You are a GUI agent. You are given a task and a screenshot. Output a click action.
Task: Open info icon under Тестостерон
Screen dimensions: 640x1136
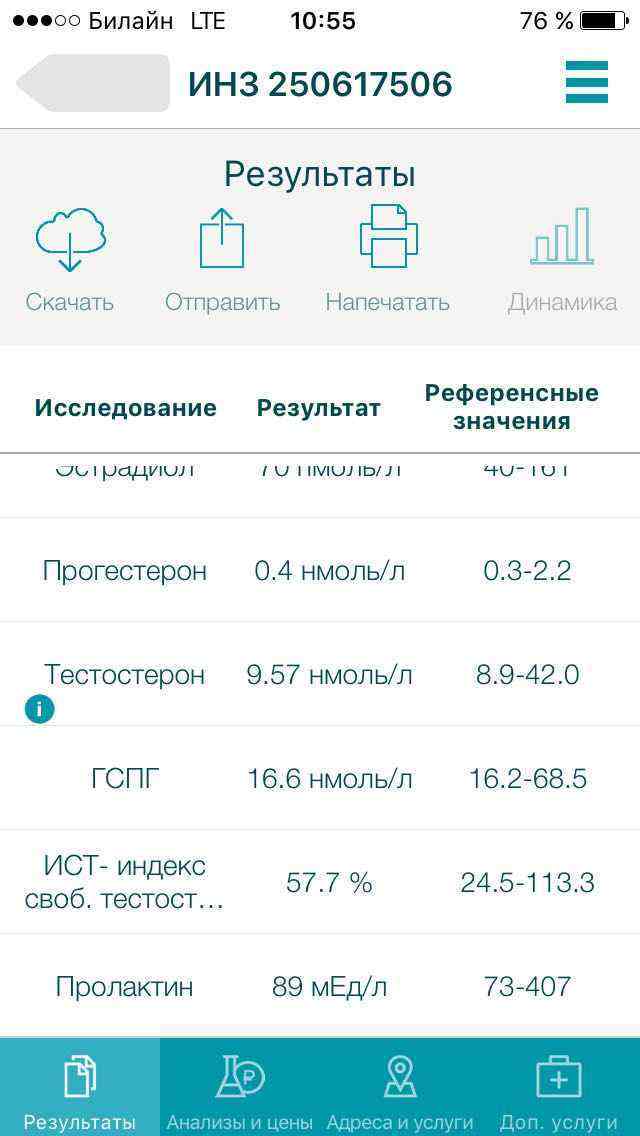39,710
